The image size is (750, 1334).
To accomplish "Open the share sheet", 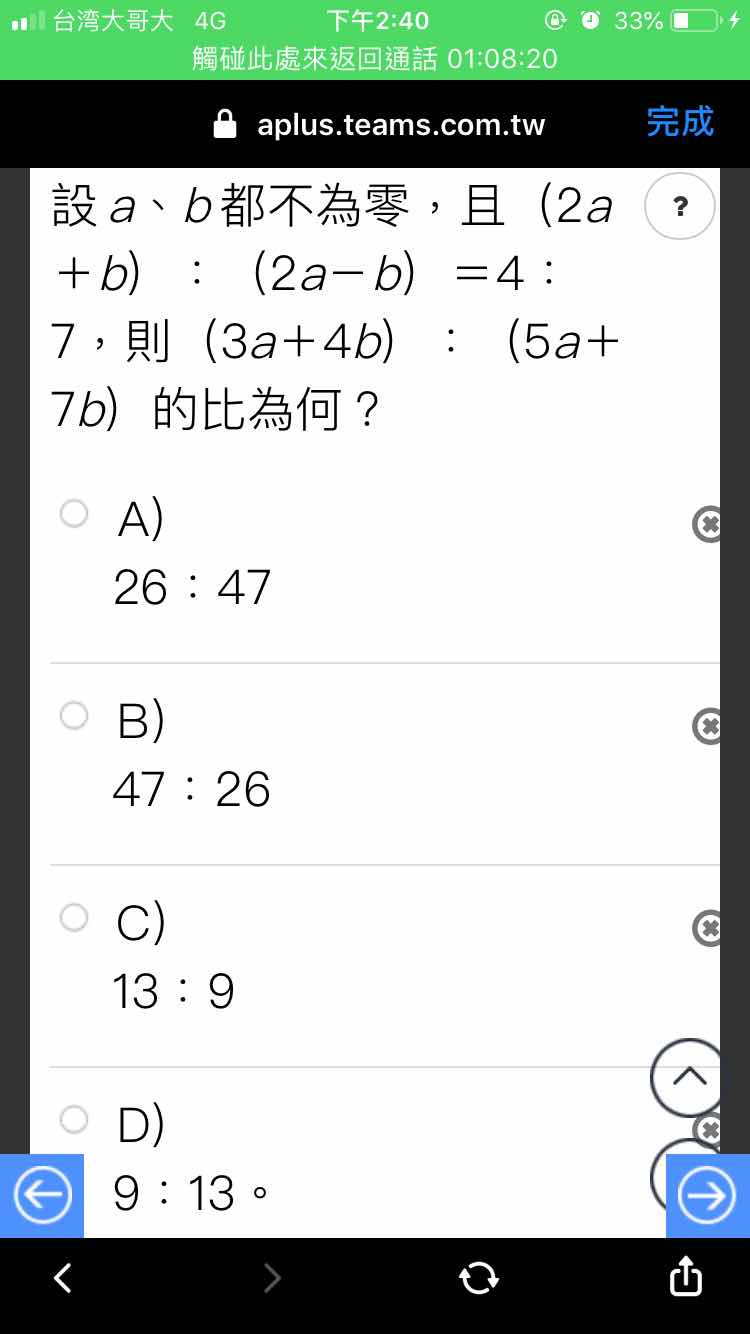I will pyautogui.click(x=686, y=1276).
